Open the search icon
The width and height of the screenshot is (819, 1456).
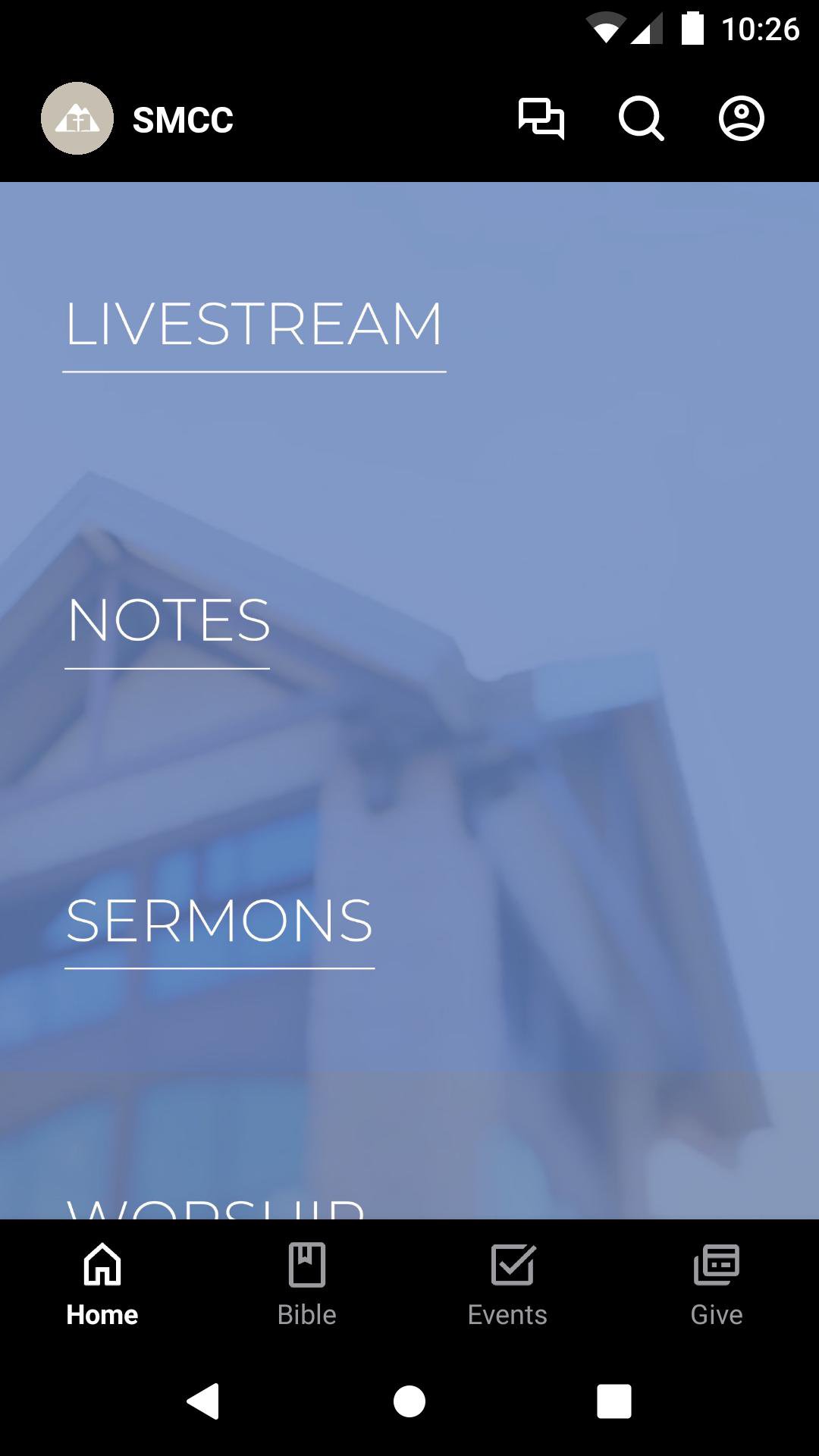tap(641, 119)
